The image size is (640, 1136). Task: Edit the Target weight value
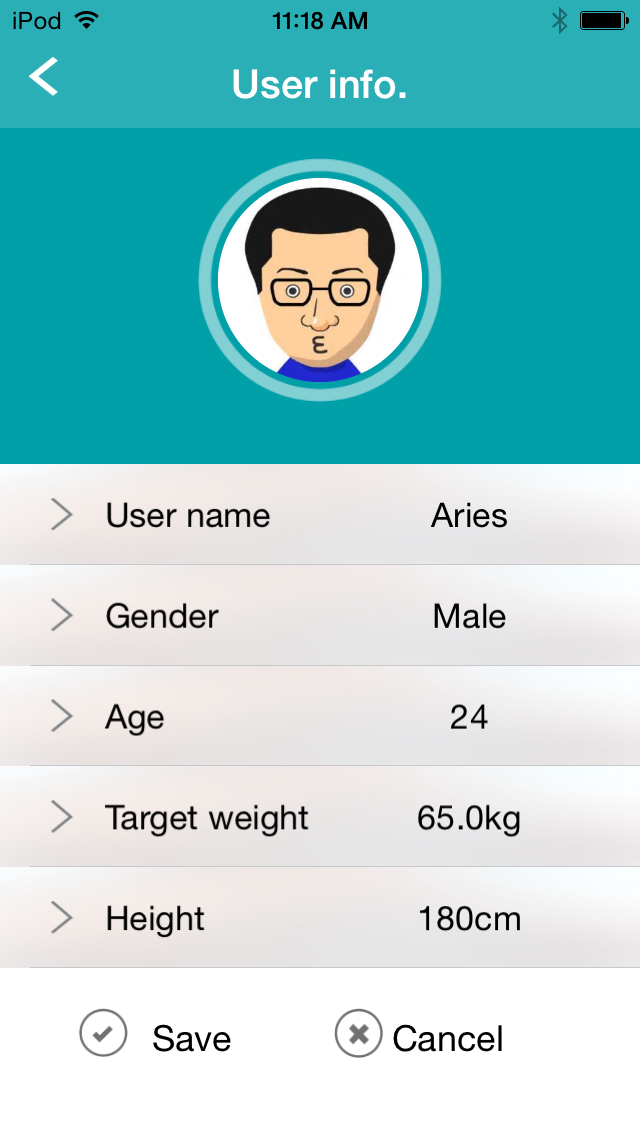click(320, 816)
